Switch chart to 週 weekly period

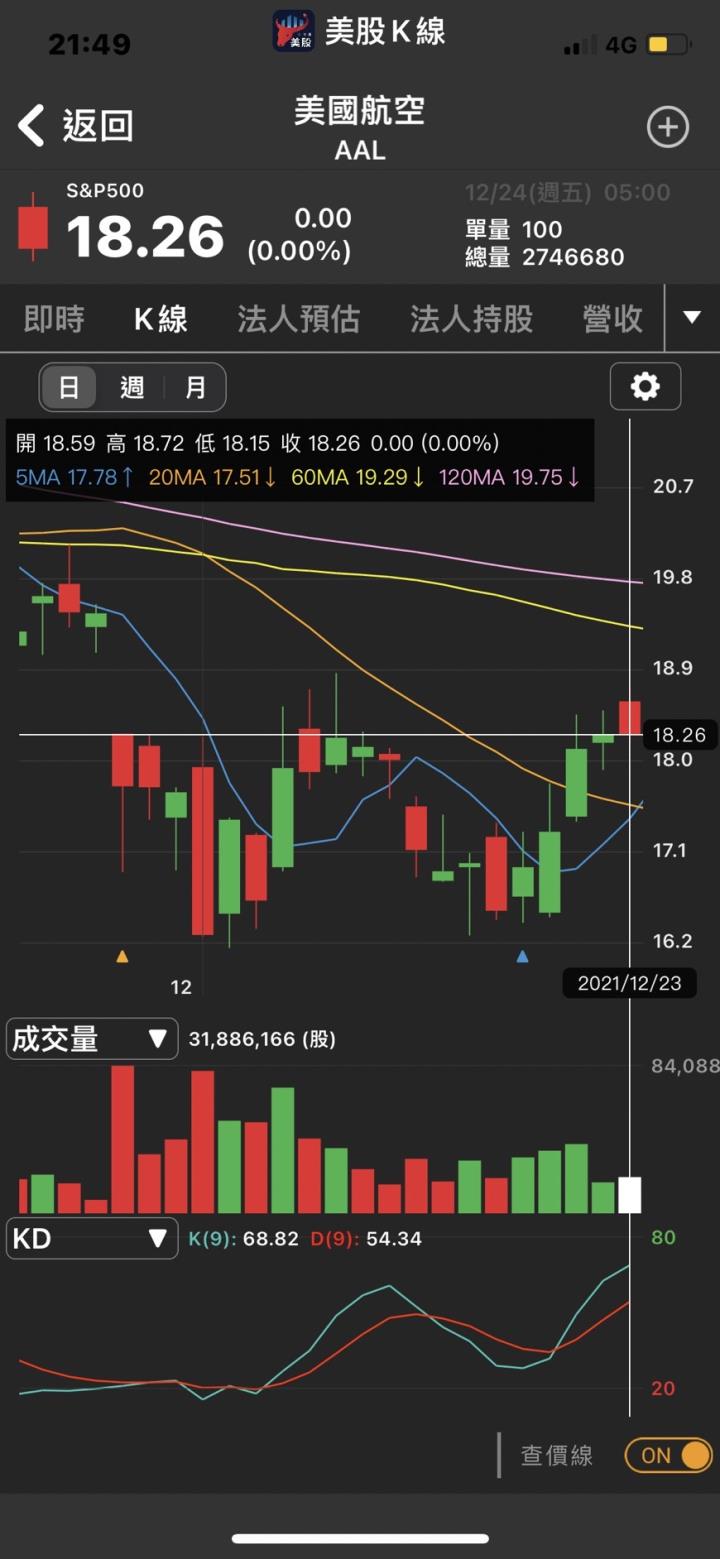click(132, 387)
